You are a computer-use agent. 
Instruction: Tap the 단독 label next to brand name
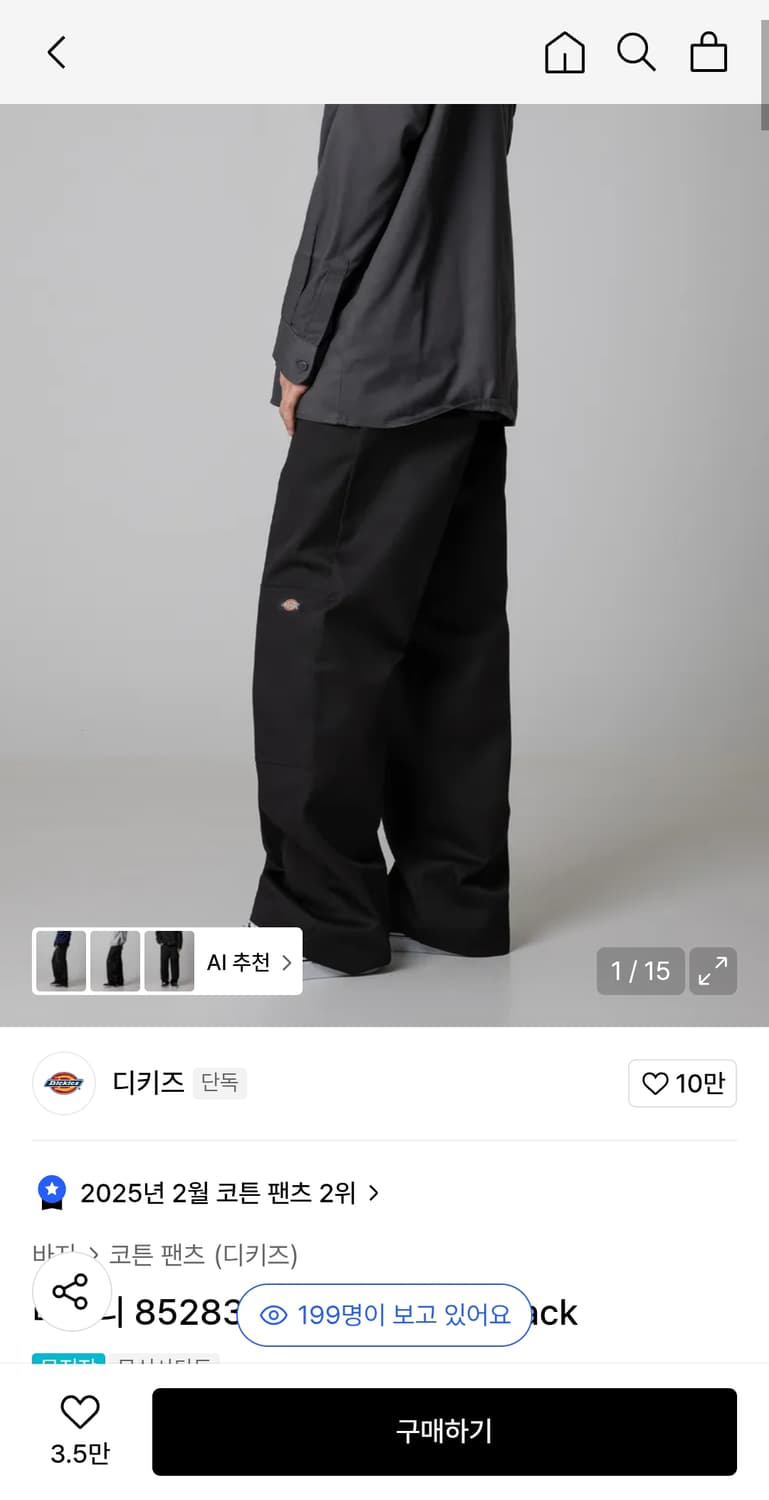pyautogui.click(x=219, y=1083)
